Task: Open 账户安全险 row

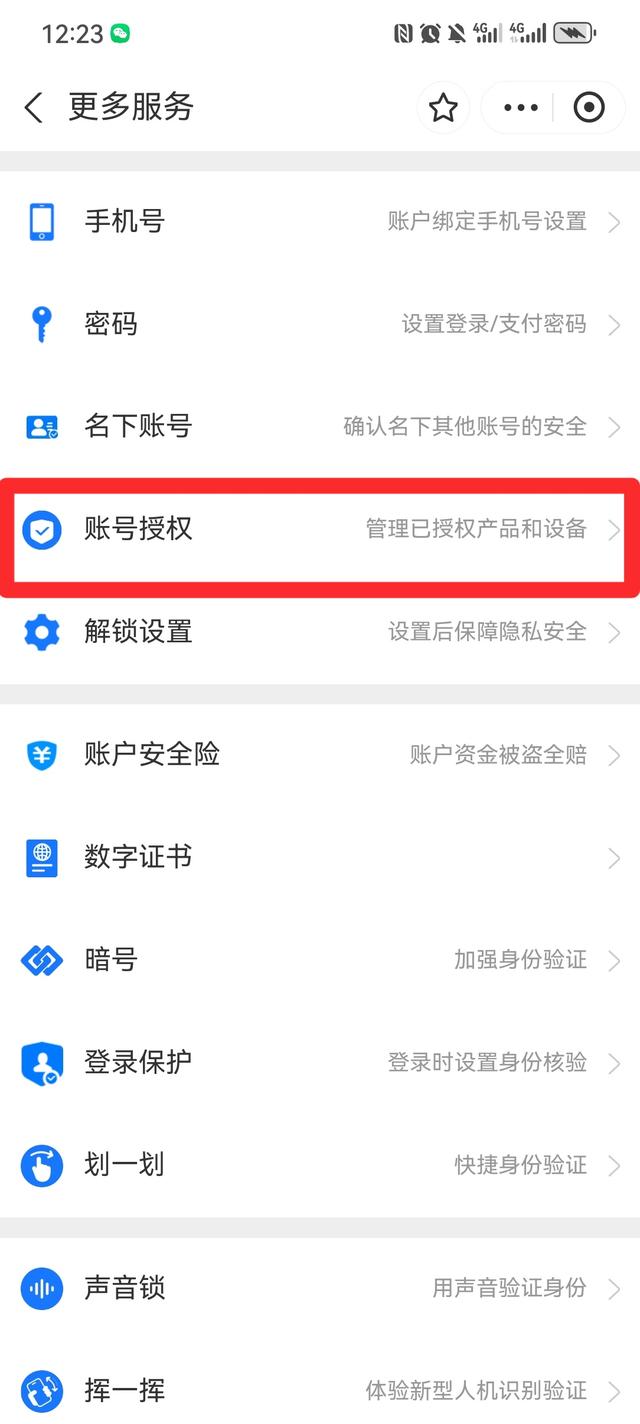Action: tap(320, 754)
